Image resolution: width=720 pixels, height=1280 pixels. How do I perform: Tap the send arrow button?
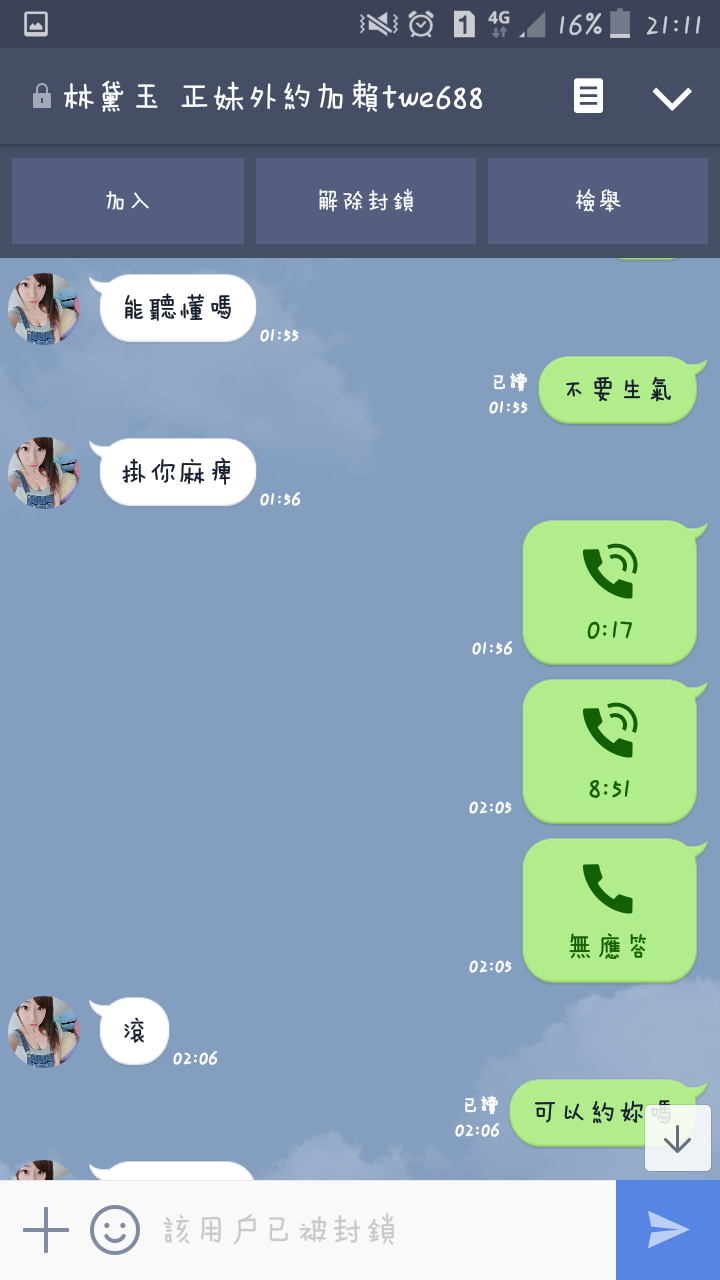(x=668, y=1230)
